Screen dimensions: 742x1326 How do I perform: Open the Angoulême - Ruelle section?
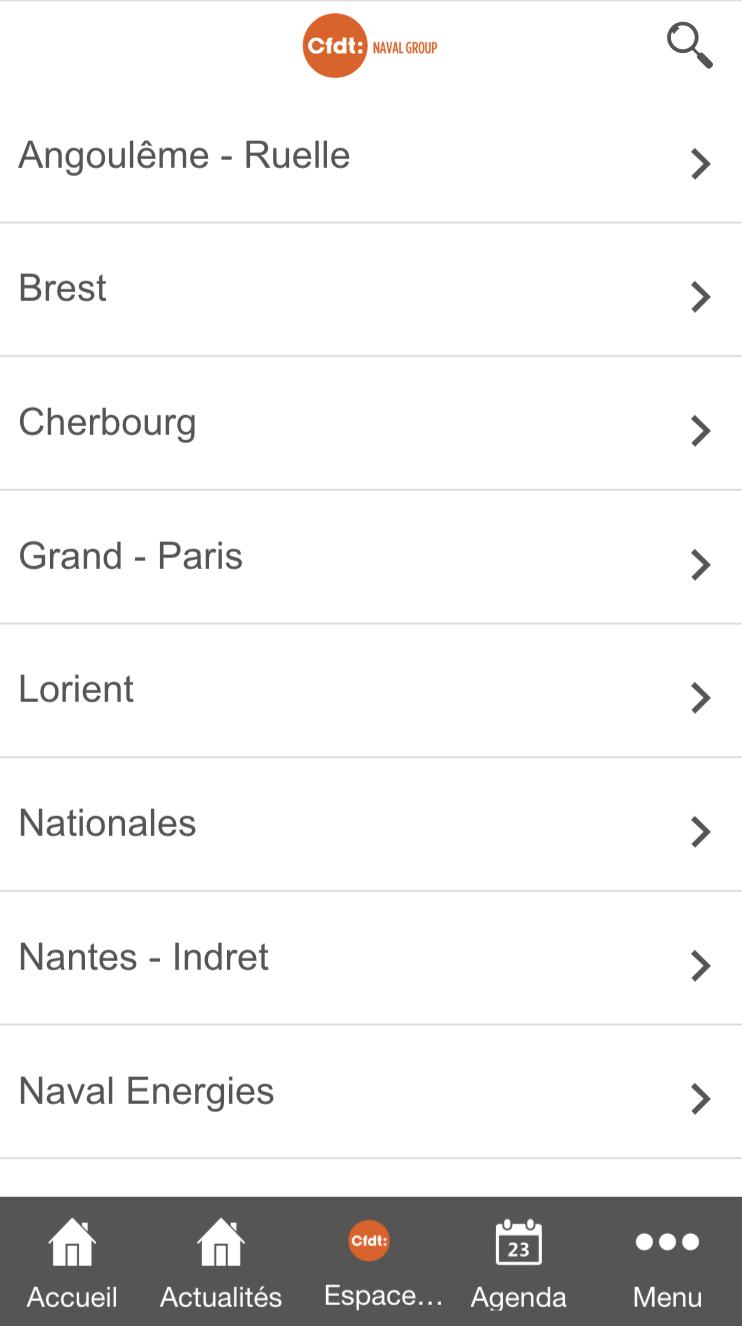pyautogui.click(x=371, y=156)
